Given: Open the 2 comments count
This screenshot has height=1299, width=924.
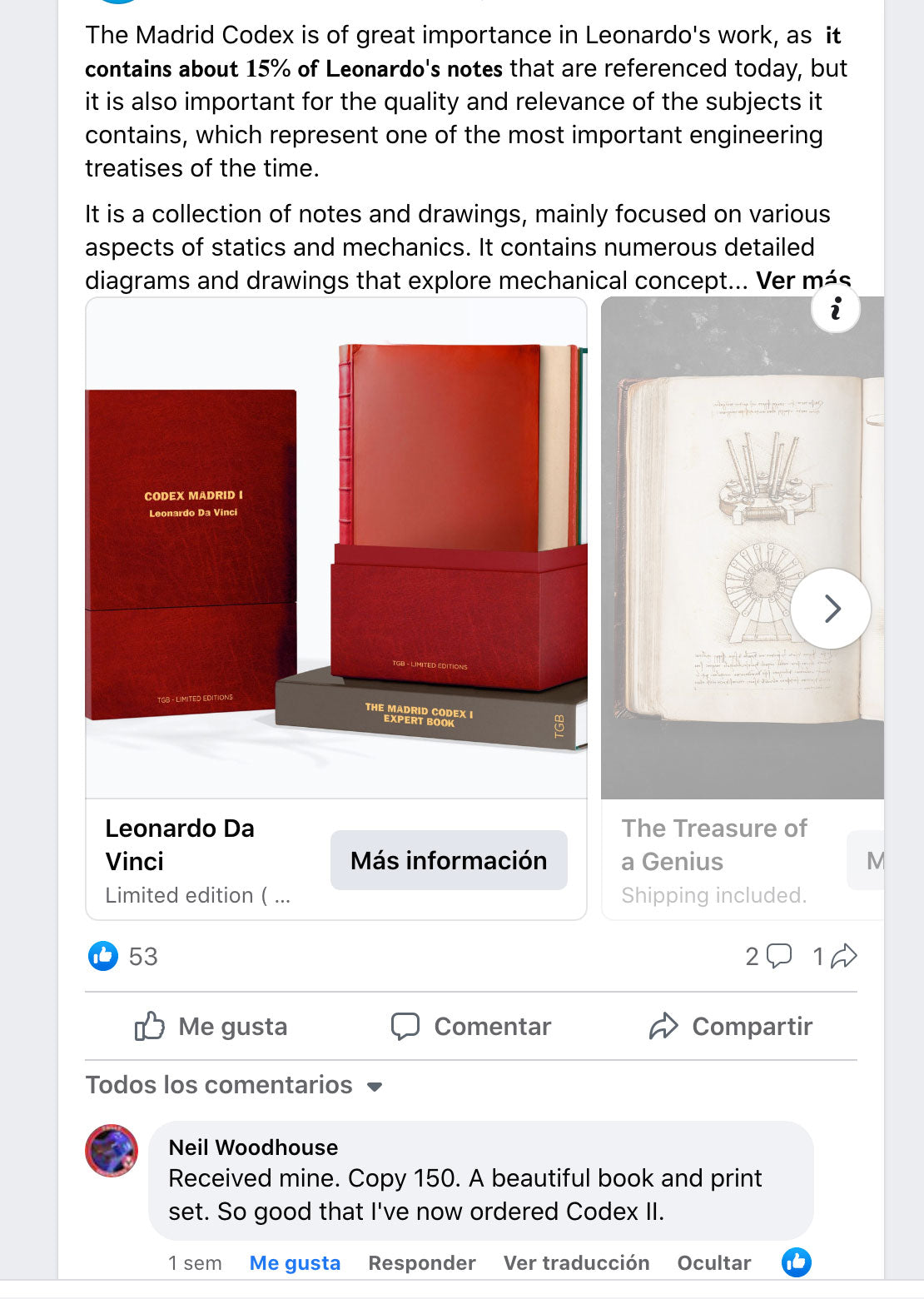Looking at the screenshot, I should click(x=768, y=956).
